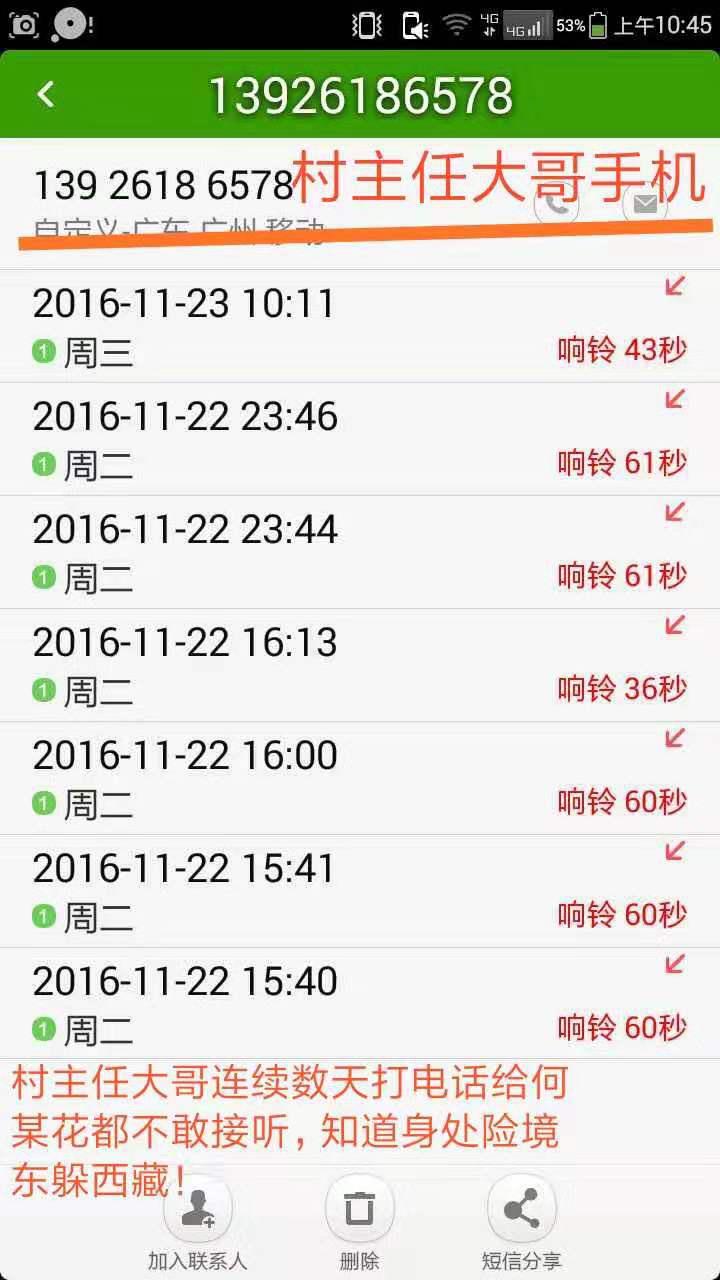Share the number via 短信分享
The height and width of the screenshot is (1280, 720).
521,1223
